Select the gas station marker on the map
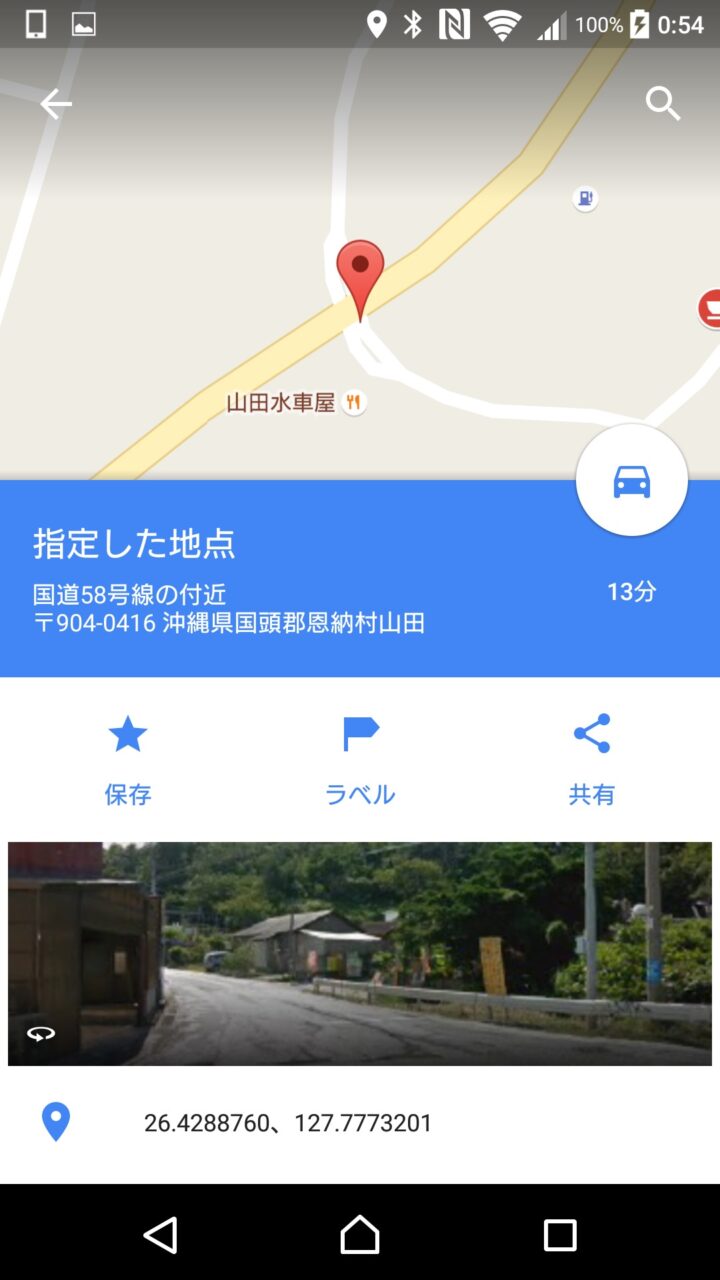Viewport: 720px width, 1280px height. pyautogui.click(x=585, y=198)
